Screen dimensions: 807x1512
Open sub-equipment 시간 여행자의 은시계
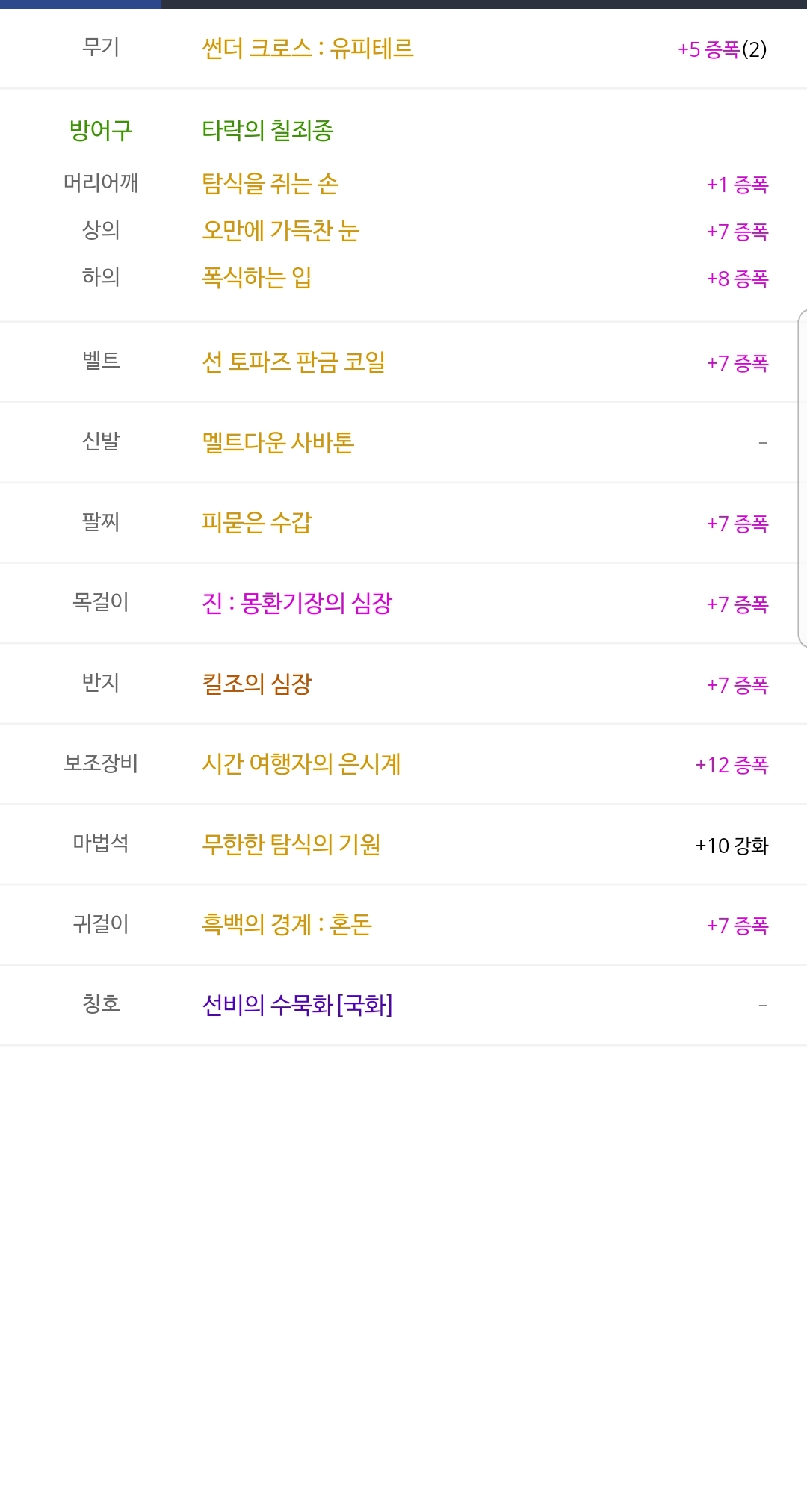tap(301, 764)
